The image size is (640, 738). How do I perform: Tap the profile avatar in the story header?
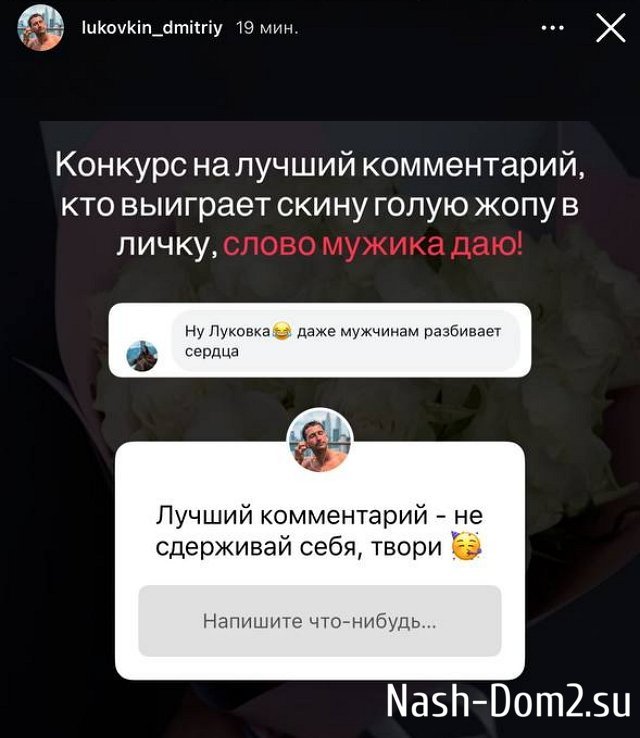click(x=38, y=29)
